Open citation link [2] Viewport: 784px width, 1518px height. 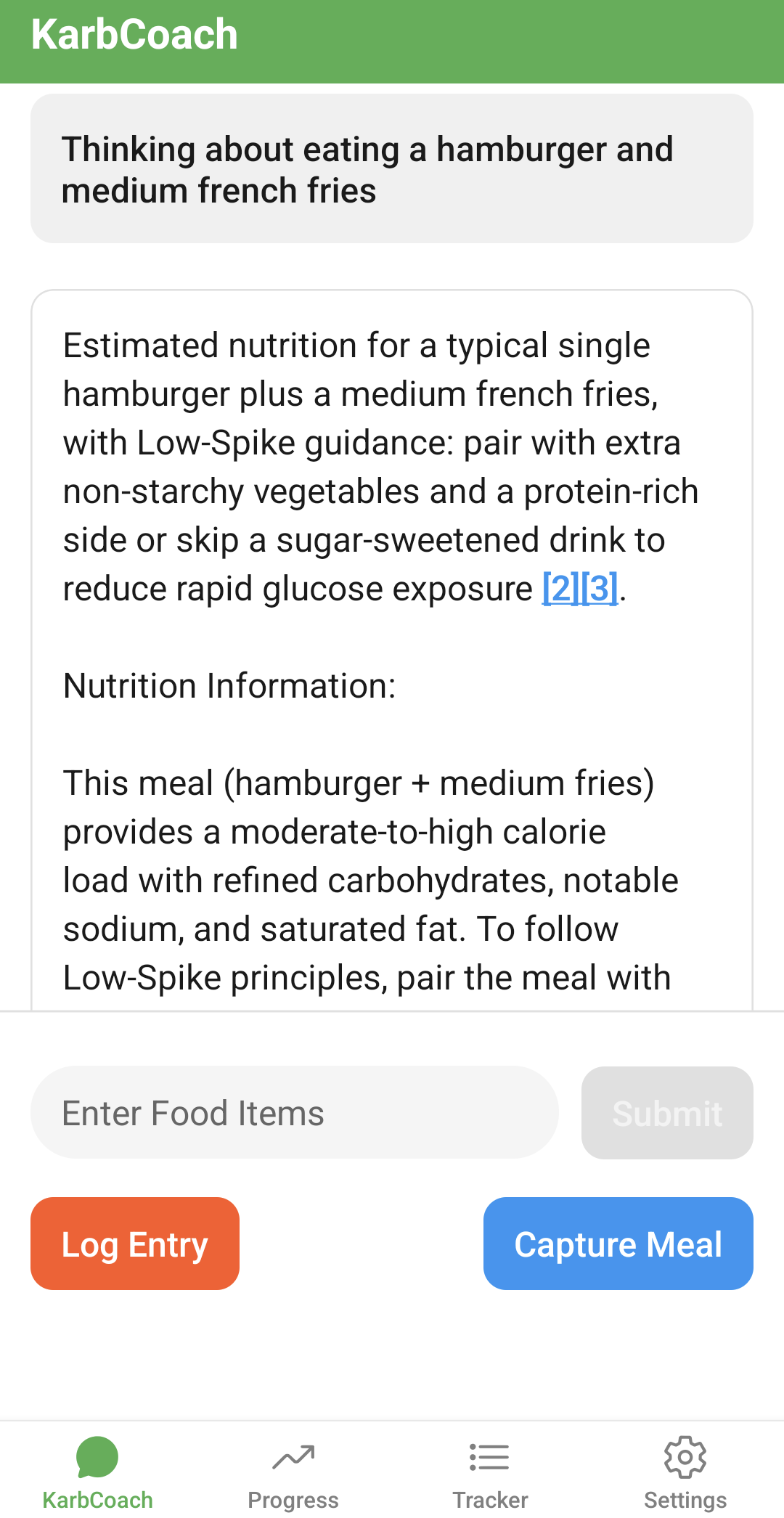pos(560,589)
